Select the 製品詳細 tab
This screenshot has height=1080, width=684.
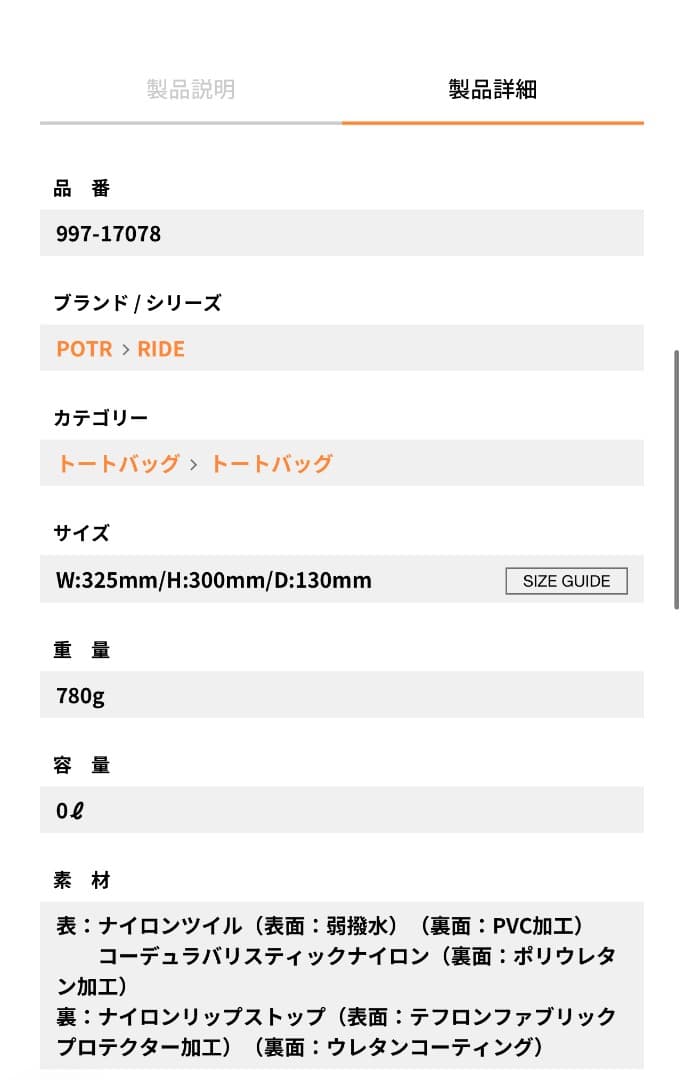click(492, 90)
